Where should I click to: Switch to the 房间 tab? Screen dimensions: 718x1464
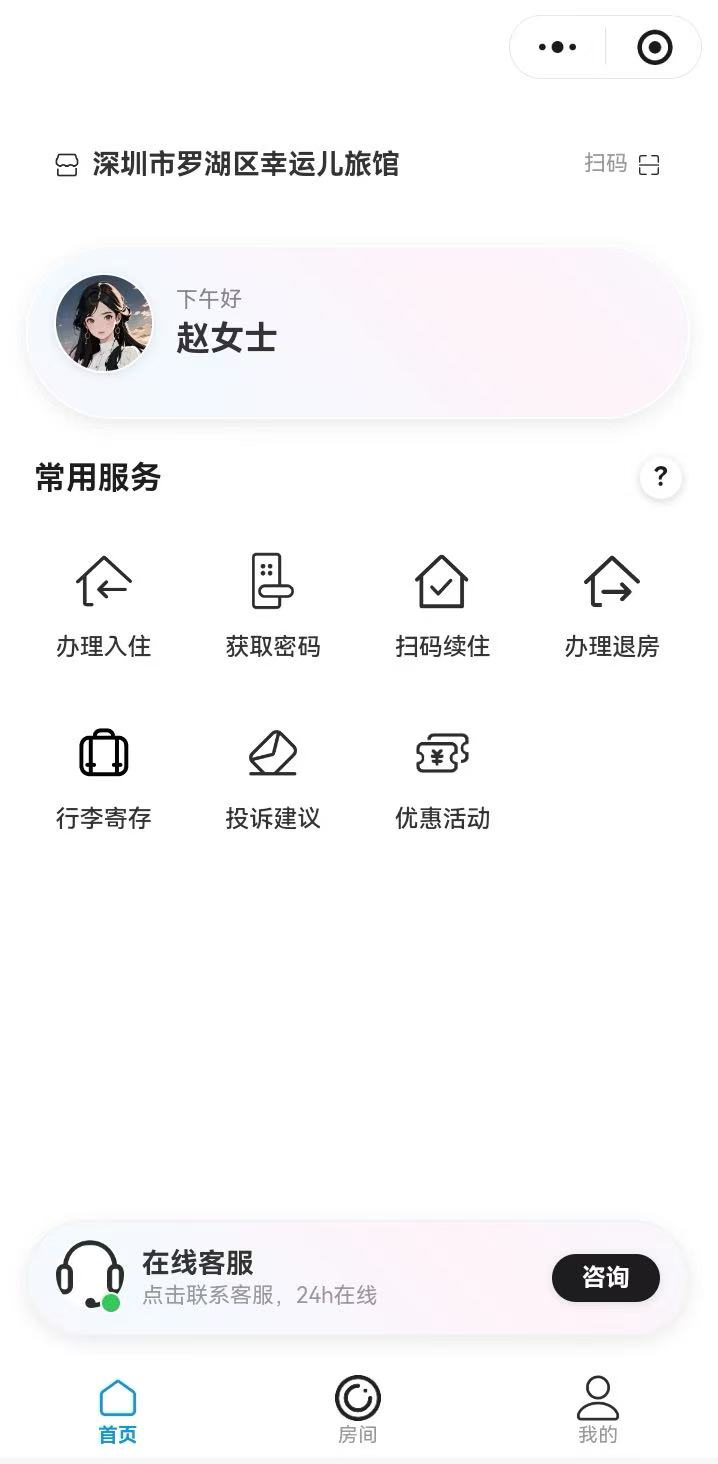(x=358, y=1409)
